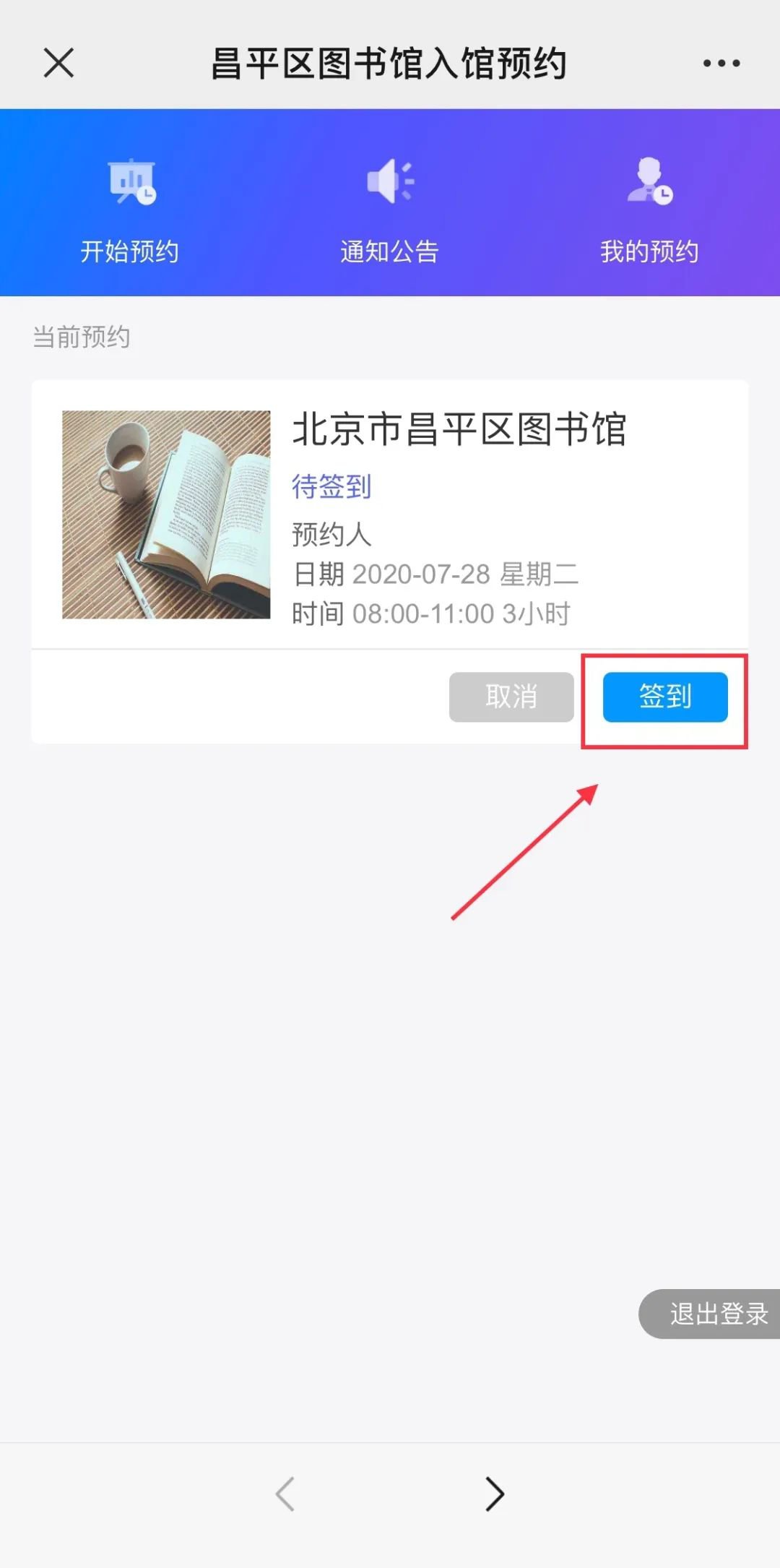This screenshot has height=1568, width=780.
Task: Open the 北京市昌平区图书馆 reservation card
Action: [x=458, y=429]
